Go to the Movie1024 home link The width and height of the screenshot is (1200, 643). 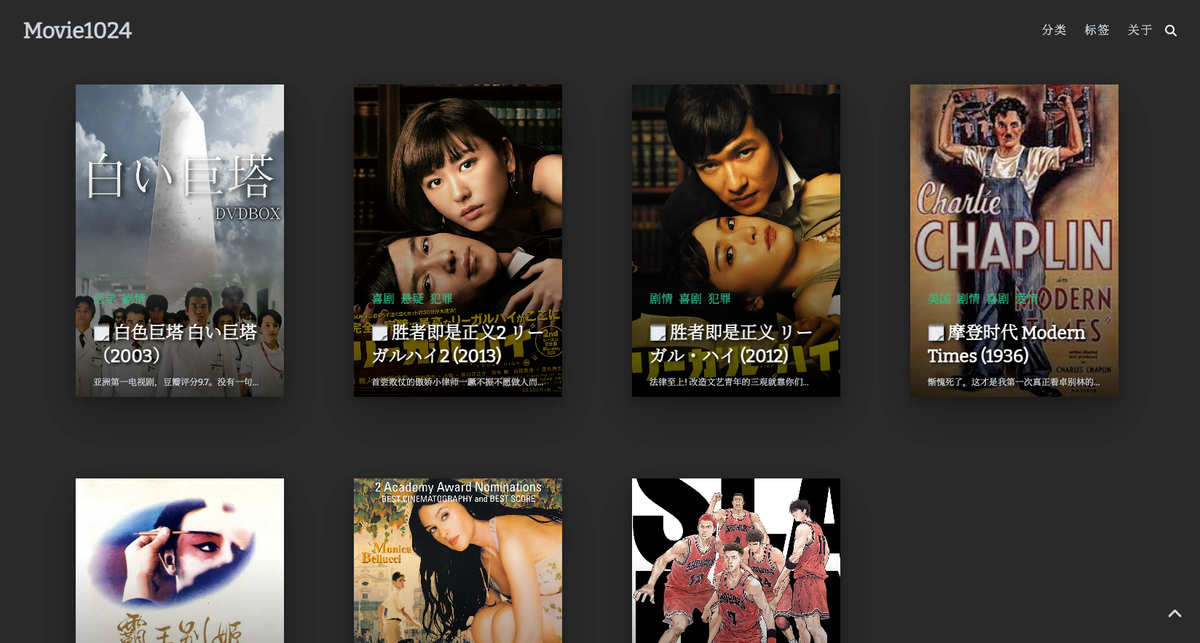78,31
